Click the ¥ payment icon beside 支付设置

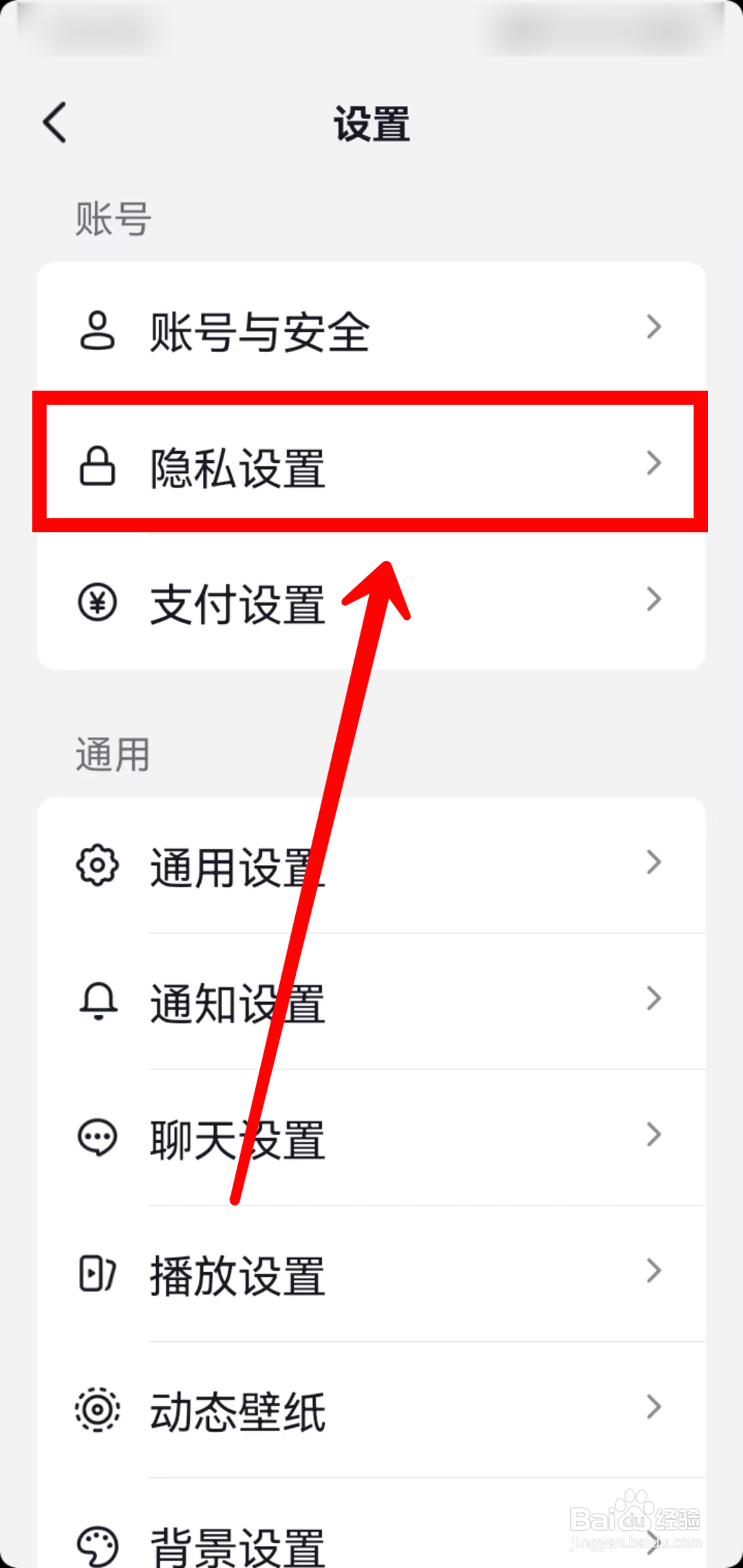(98, 602)
